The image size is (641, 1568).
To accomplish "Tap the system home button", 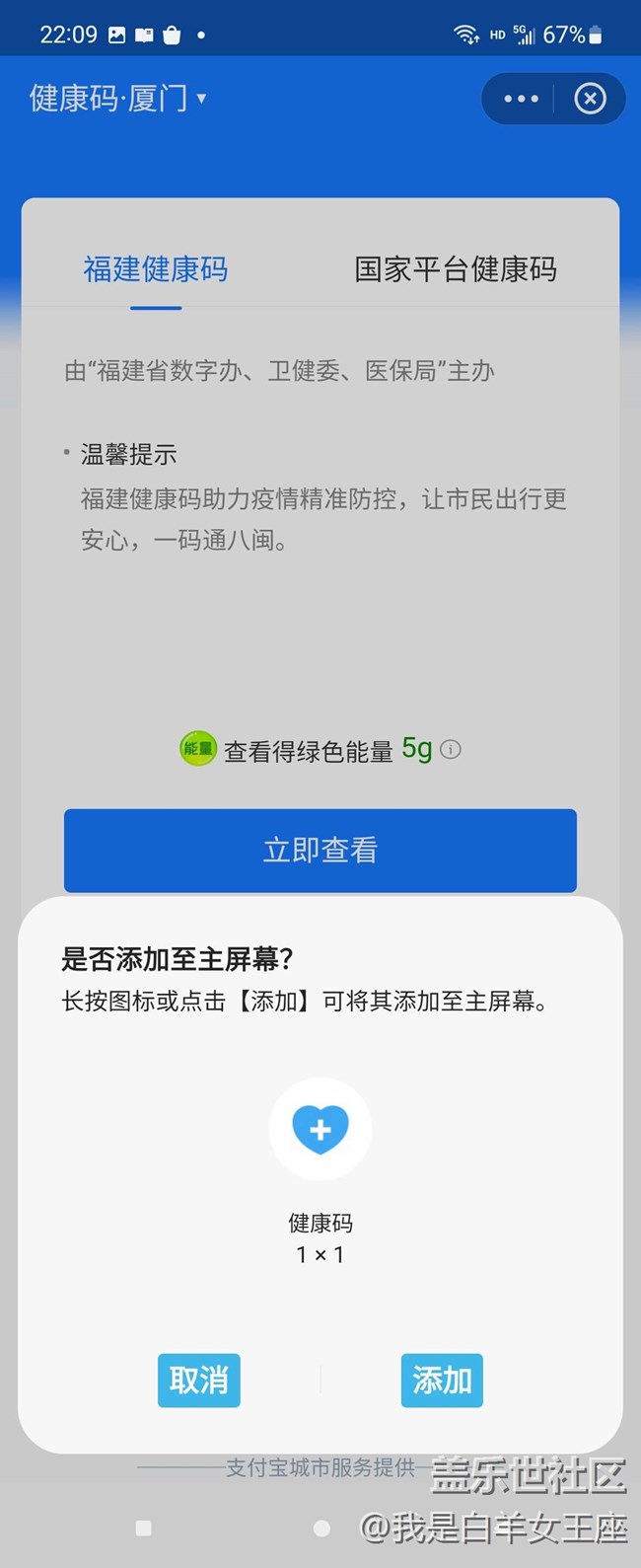I will (x=321, y=1529).
